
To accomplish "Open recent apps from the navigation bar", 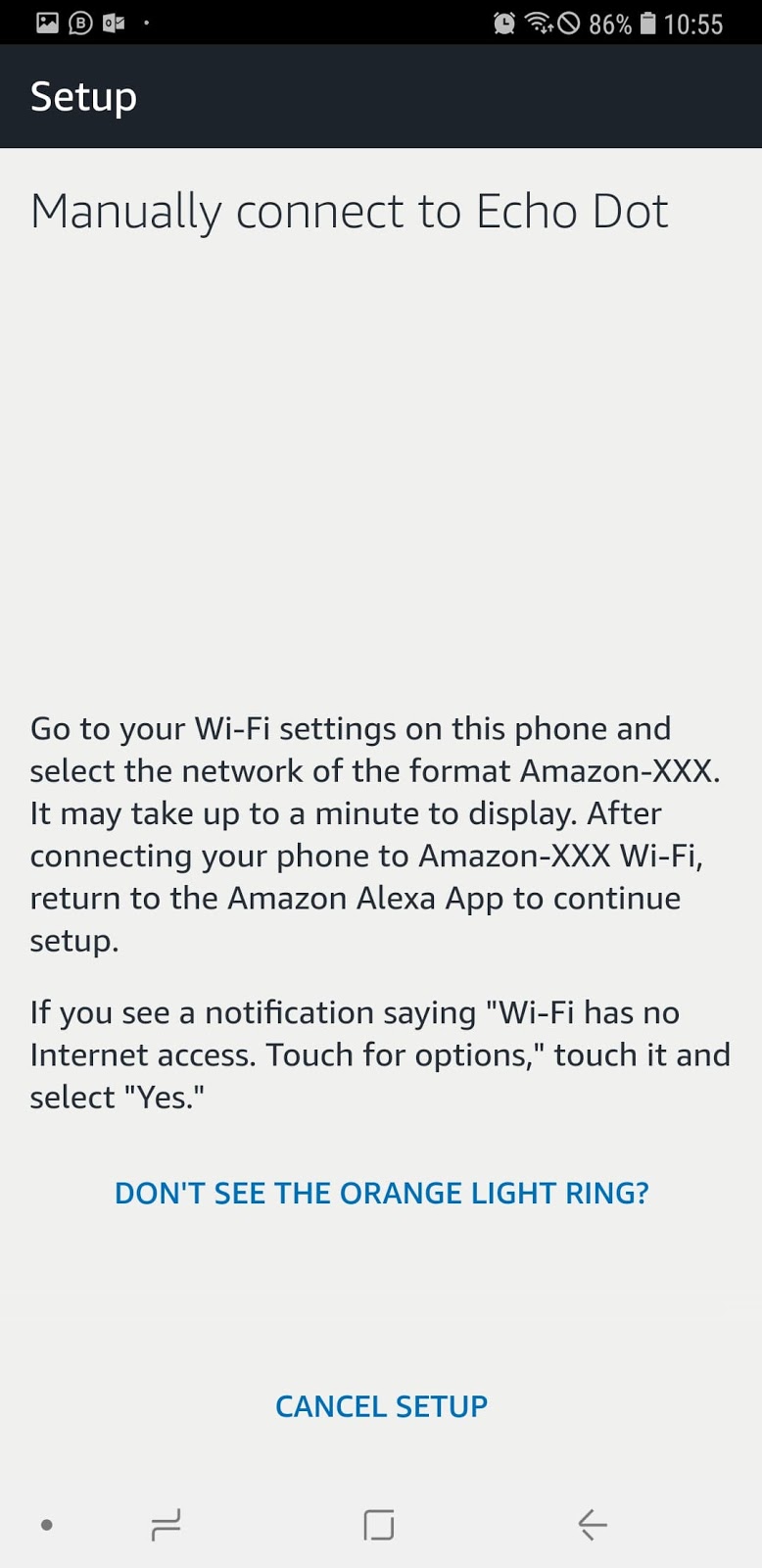I will (166, 1525).
